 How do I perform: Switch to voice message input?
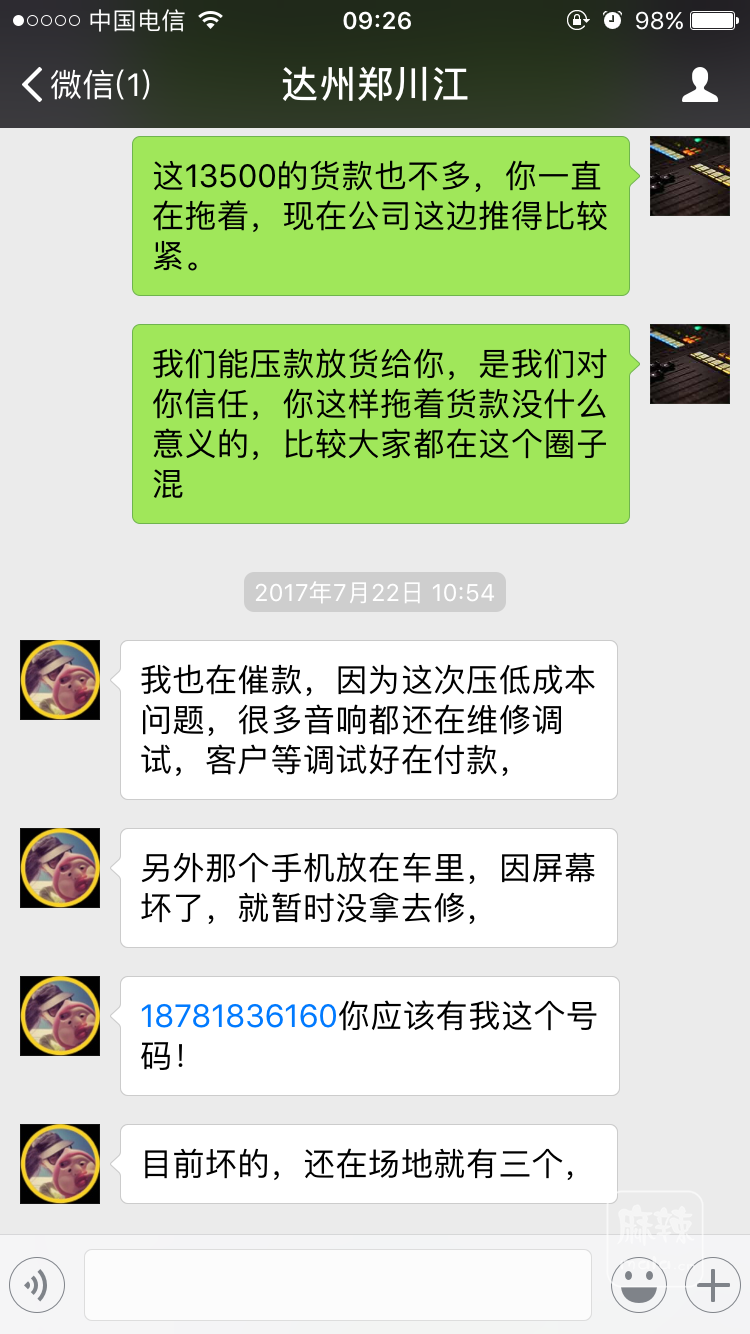[x=37, y=1285]
